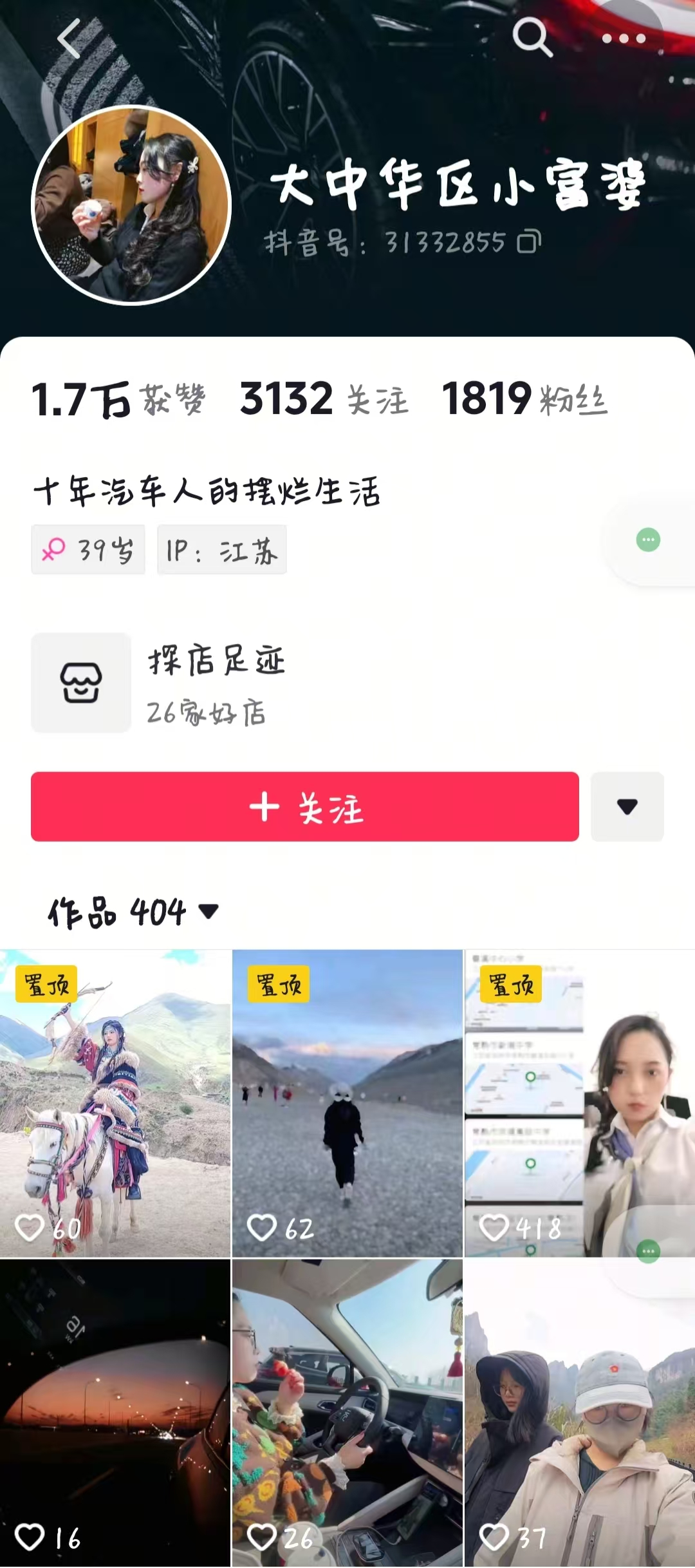Open search on this profile
Screen dimensions: 695x1568
point(532,37)
